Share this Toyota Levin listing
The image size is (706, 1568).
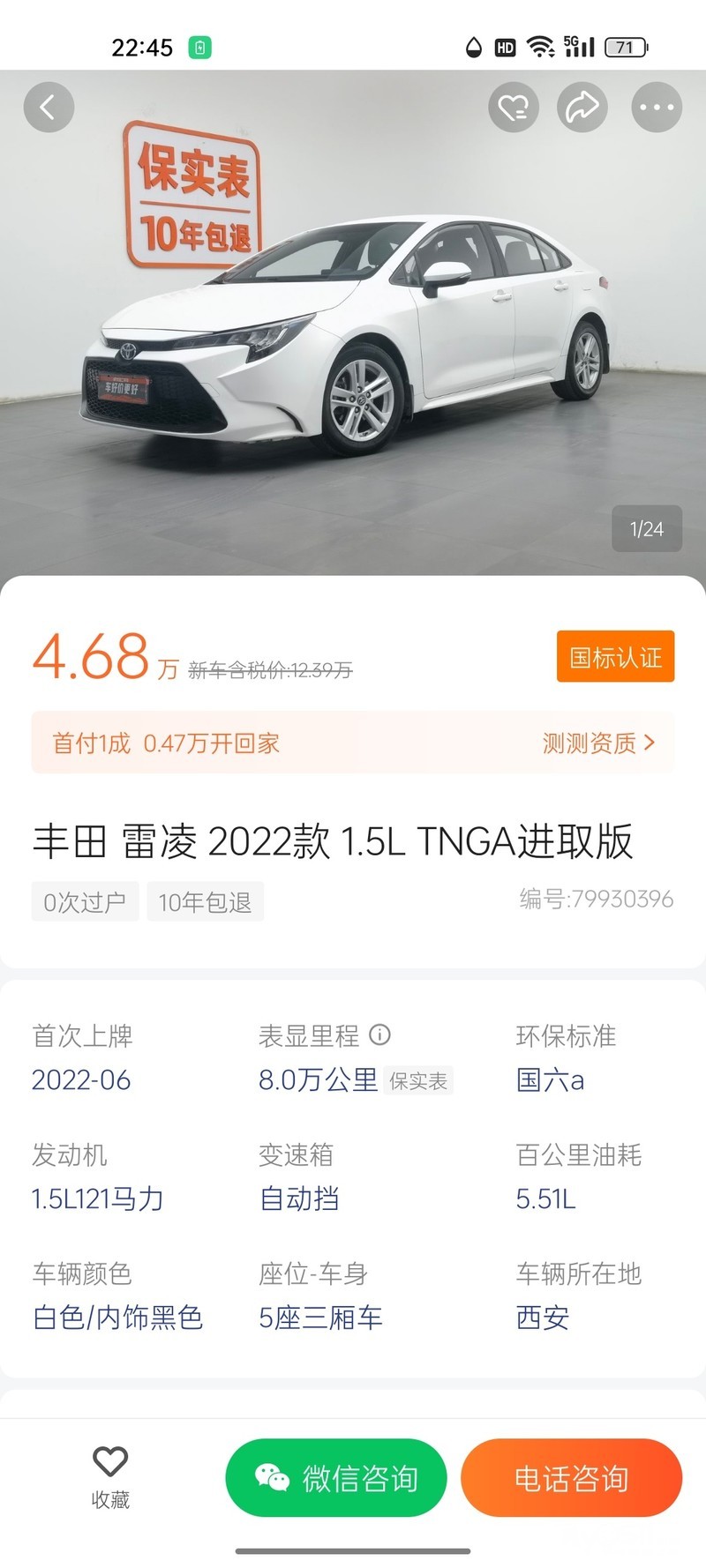[582, 108]
